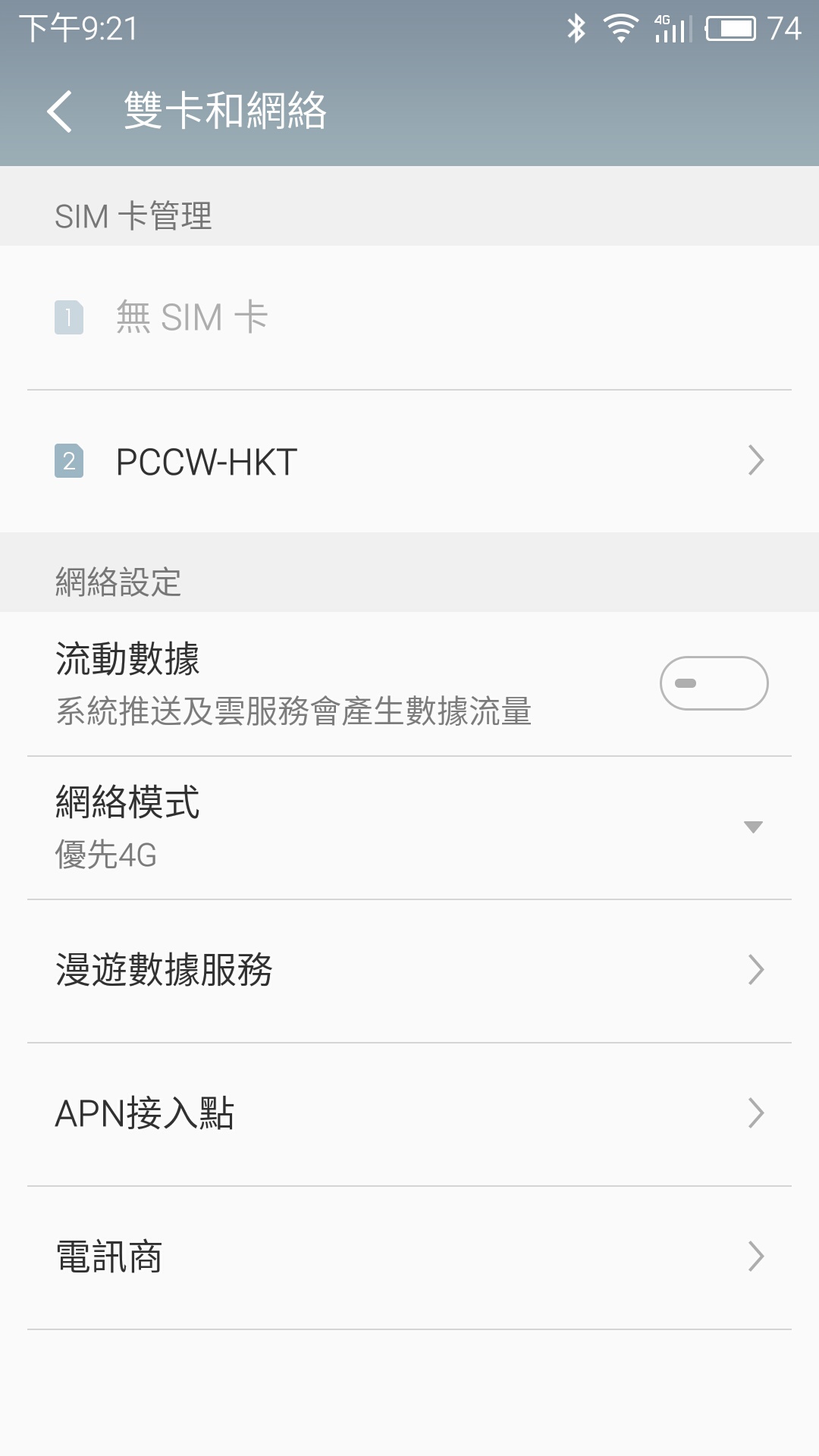Open 漫遊數據服務 settings
Screen dimensions: 819x1456
point(409,971)
